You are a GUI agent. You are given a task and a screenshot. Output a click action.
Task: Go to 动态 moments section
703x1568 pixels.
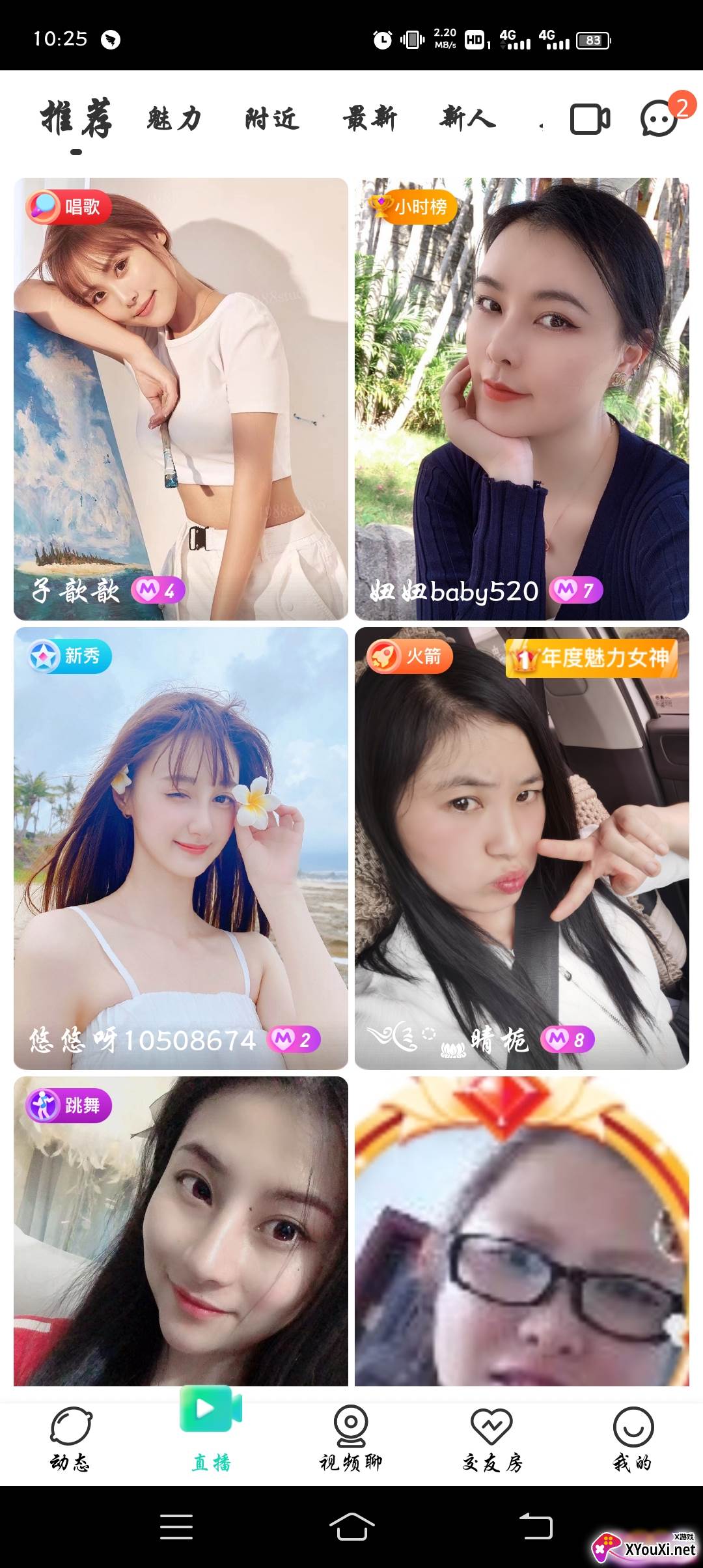70,1429
